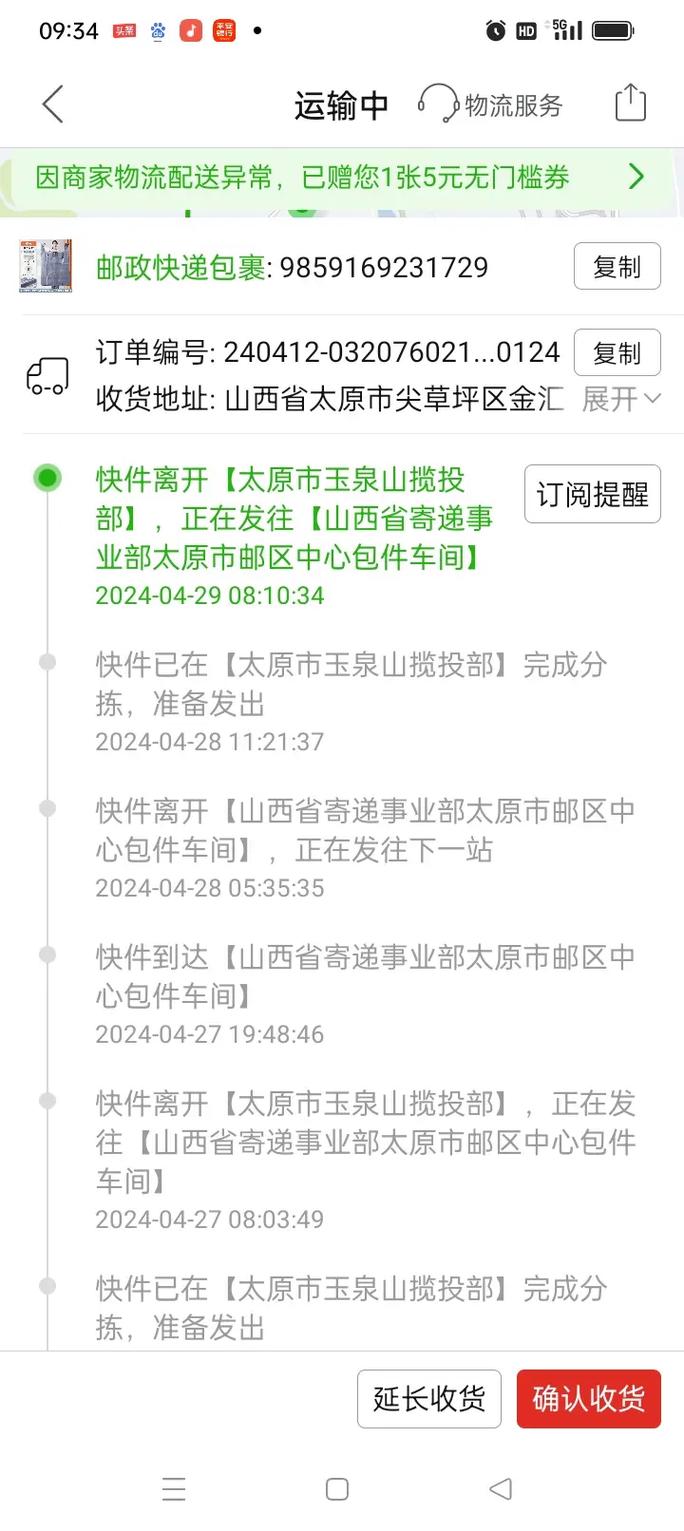Viewport: 684px width, 1531px height.
Task: Select 延长收货 to extend receipt time
Action: point(429,1398)
